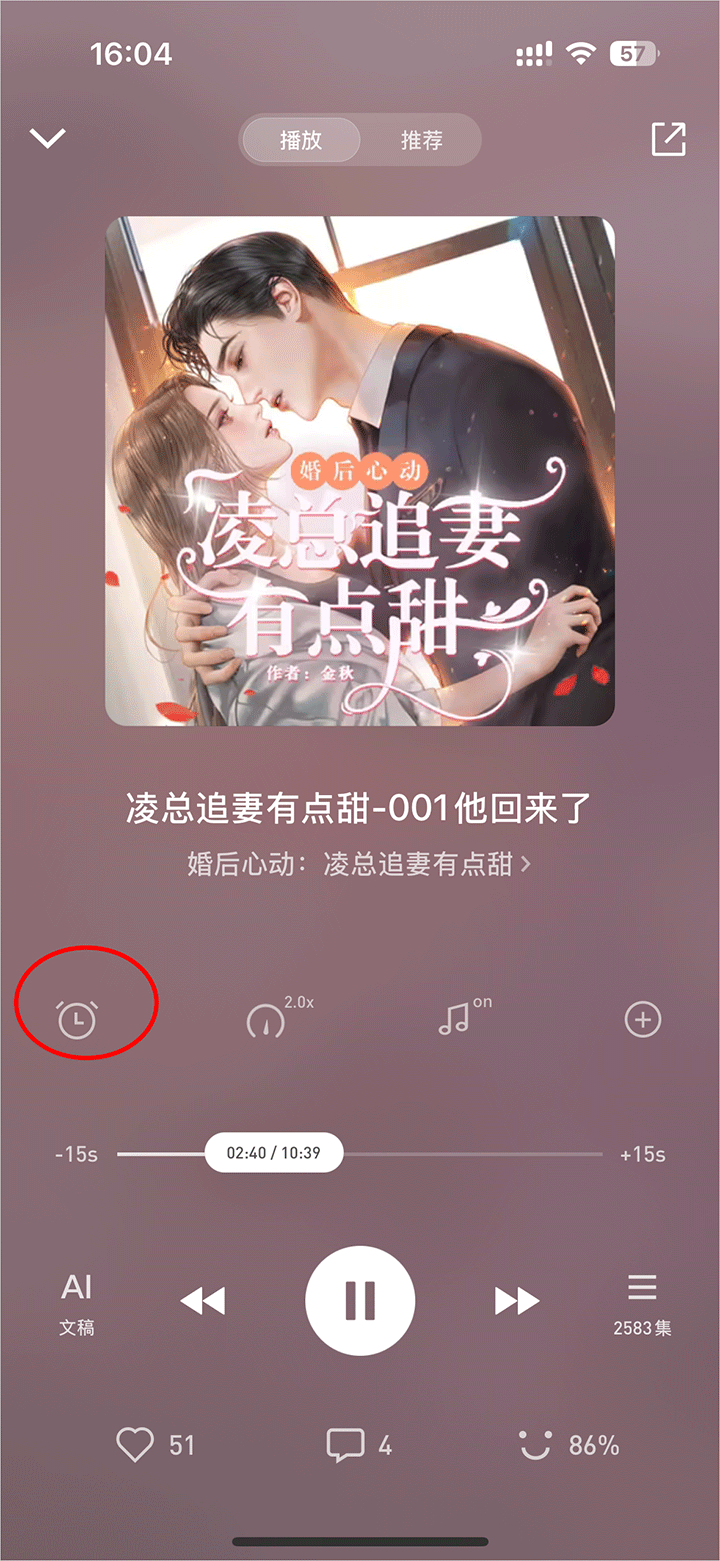Open the comments with 4 replies
Screen dimensions: 720x1561
[x=346, y=1445]
